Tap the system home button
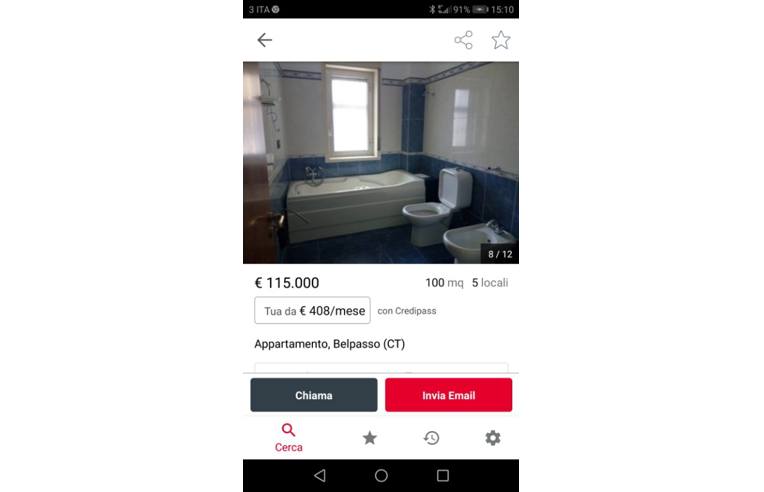This screenshot has height=492, width=764. point(381,476)
